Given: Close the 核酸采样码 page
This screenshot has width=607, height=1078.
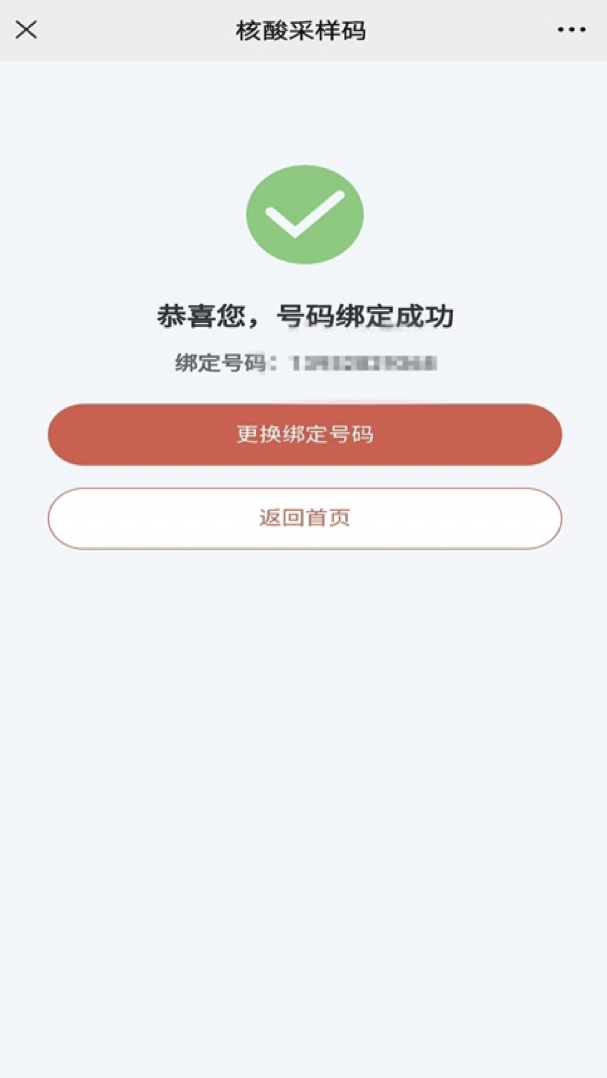Looking at the screenshot, I should pos(26,30).
